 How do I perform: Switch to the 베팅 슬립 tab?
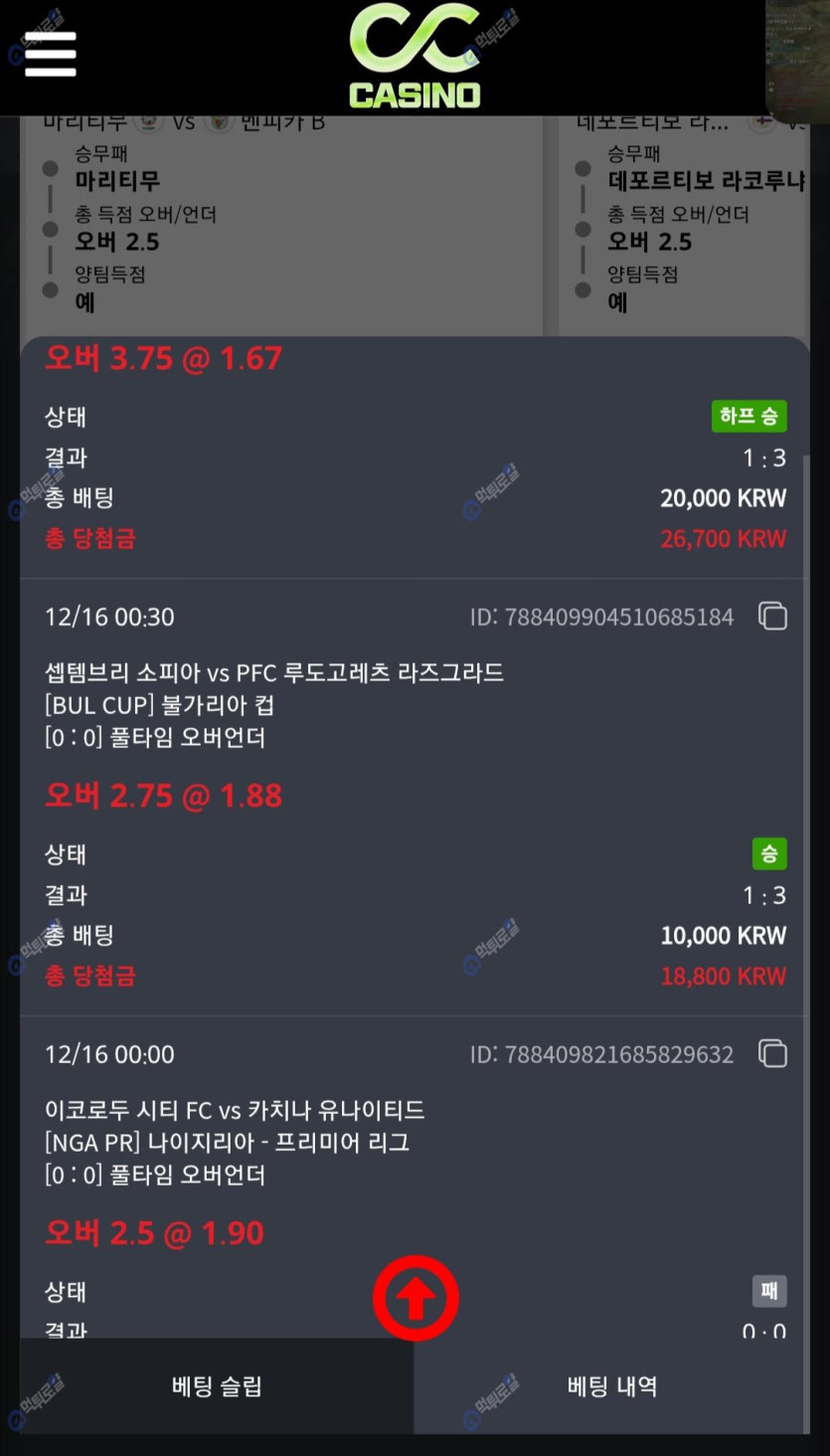pyautogui.click(x=217, y=1386)
